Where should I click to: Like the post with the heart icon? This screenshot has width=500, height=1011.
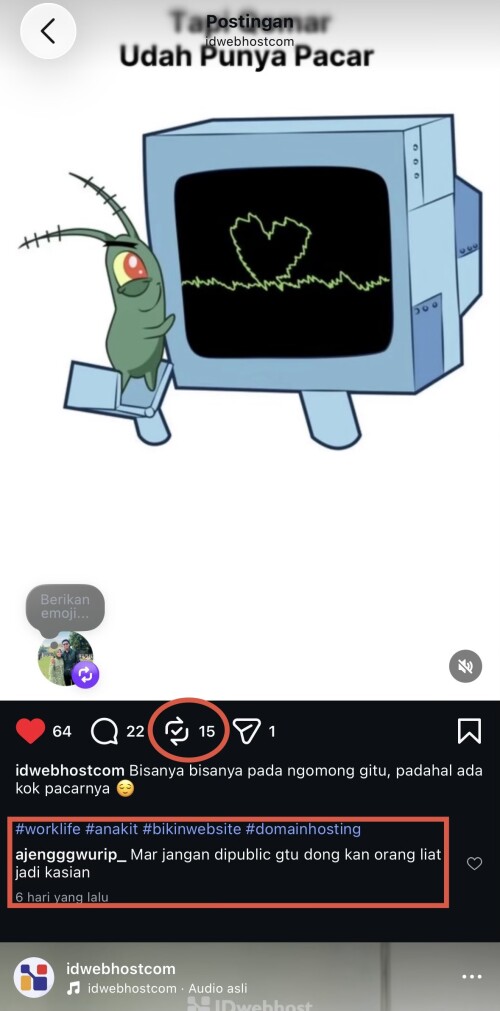[30, 731]
